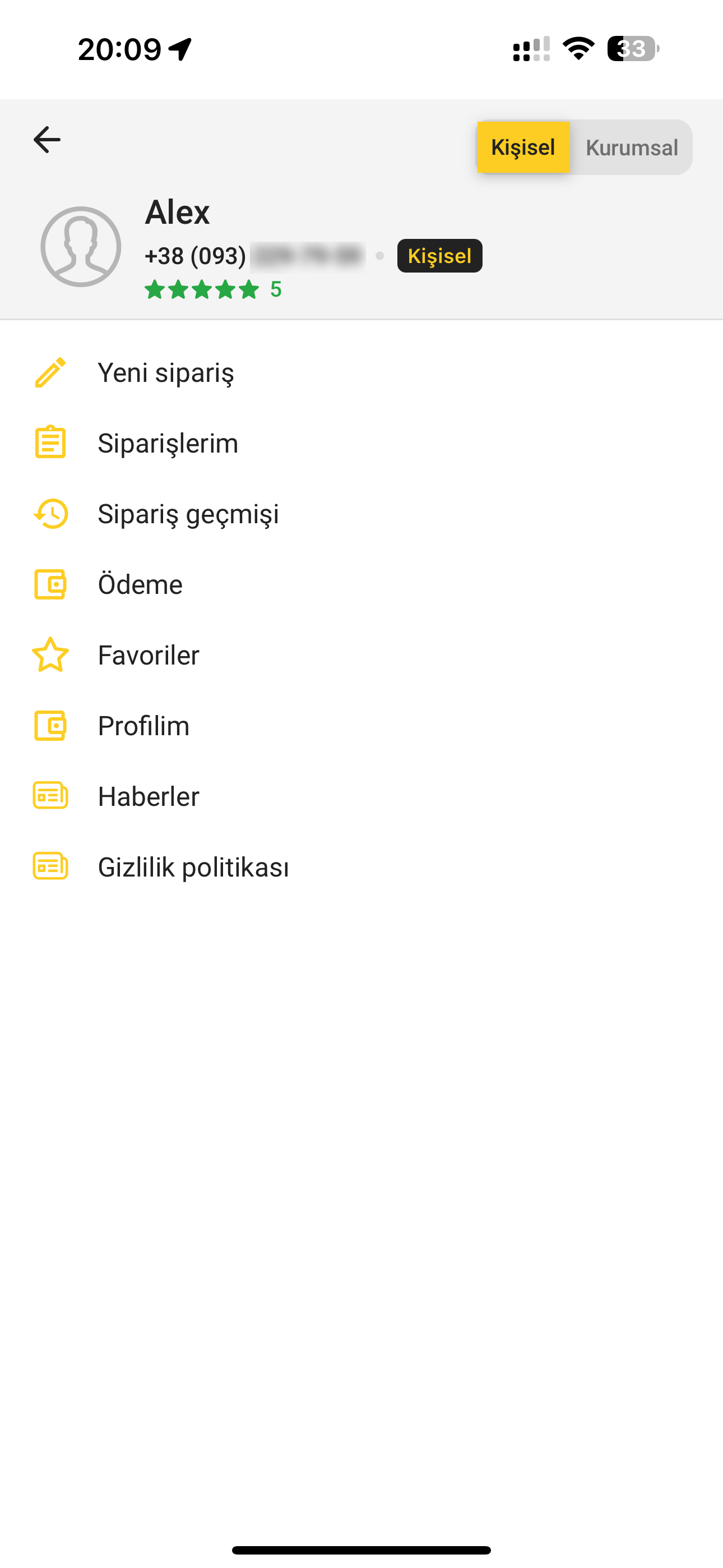Open Favoriler

tap(361, 655)
